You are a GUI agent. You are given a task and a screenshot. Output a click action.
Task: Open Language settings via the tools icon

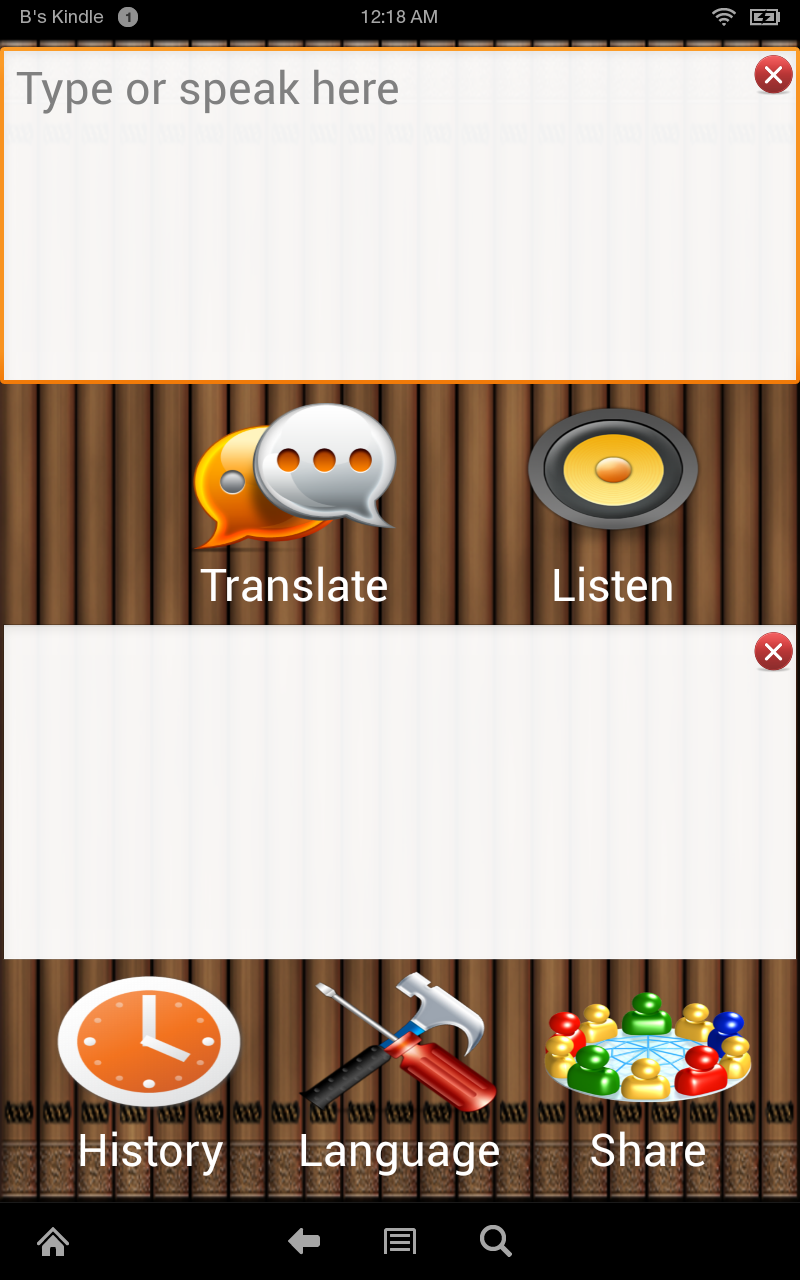click(x=399, y=1040)
